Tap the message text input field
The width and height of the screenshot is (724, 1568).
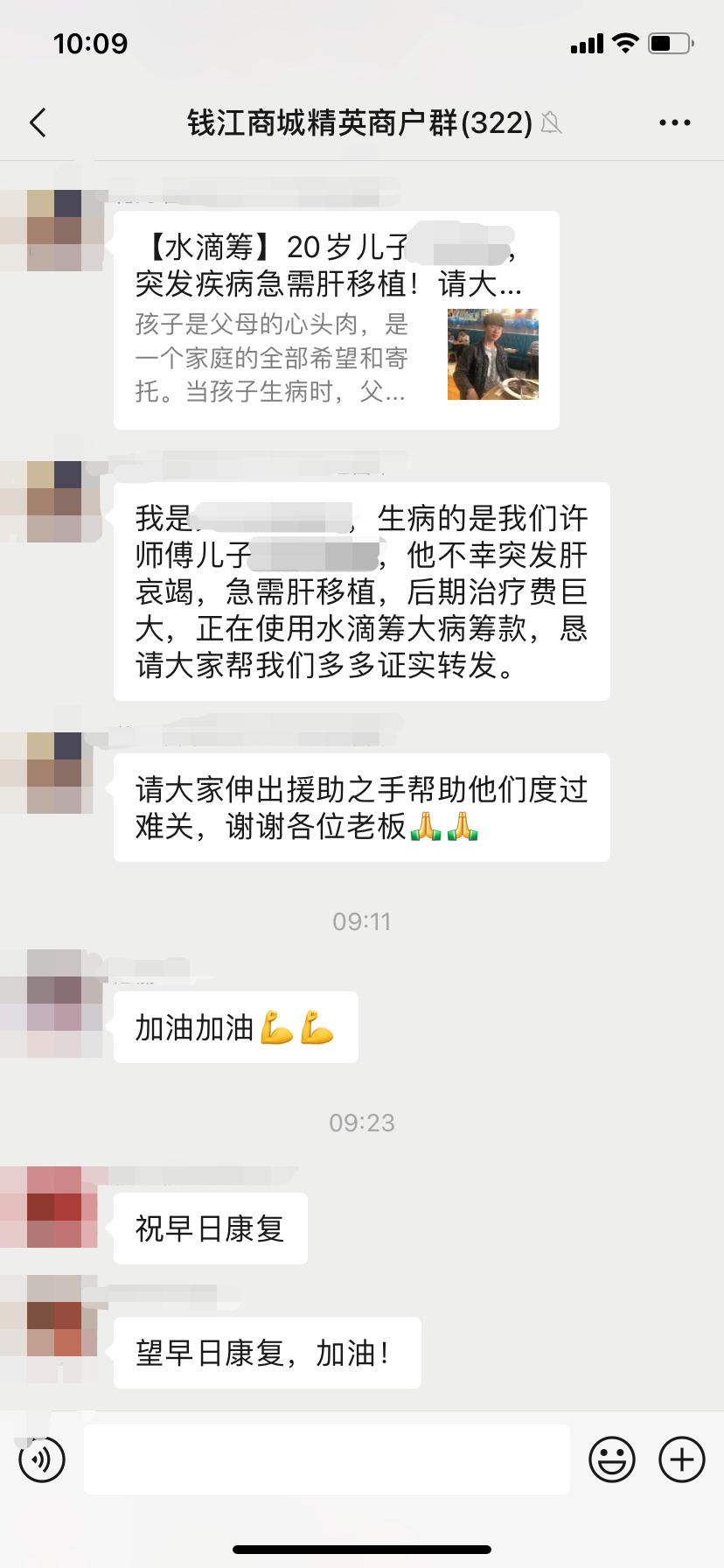326,1459
